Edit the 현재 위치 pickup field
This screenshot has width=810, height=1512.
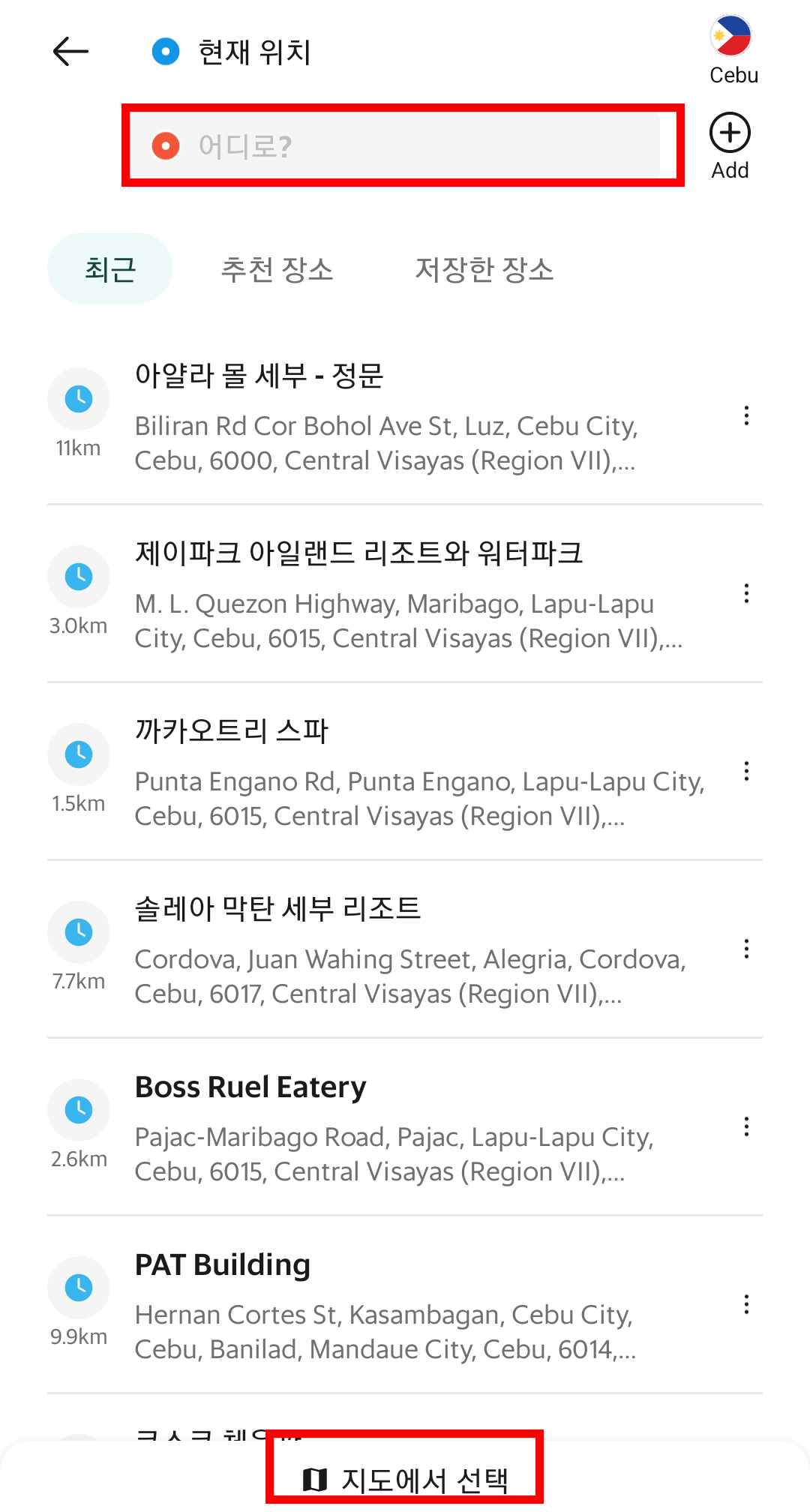397,52
